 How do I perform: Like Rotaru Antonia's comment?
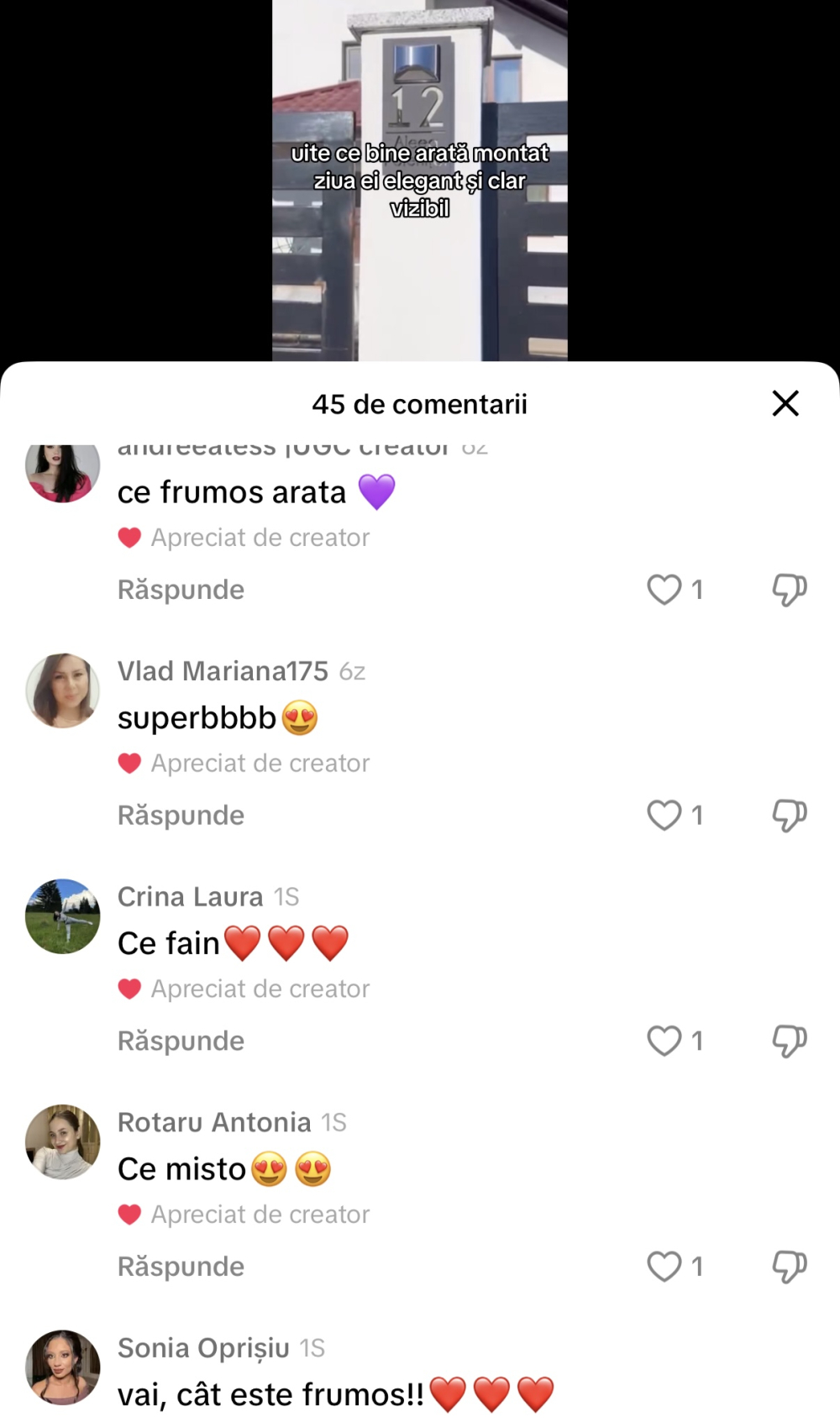[x=664, y=1266]
